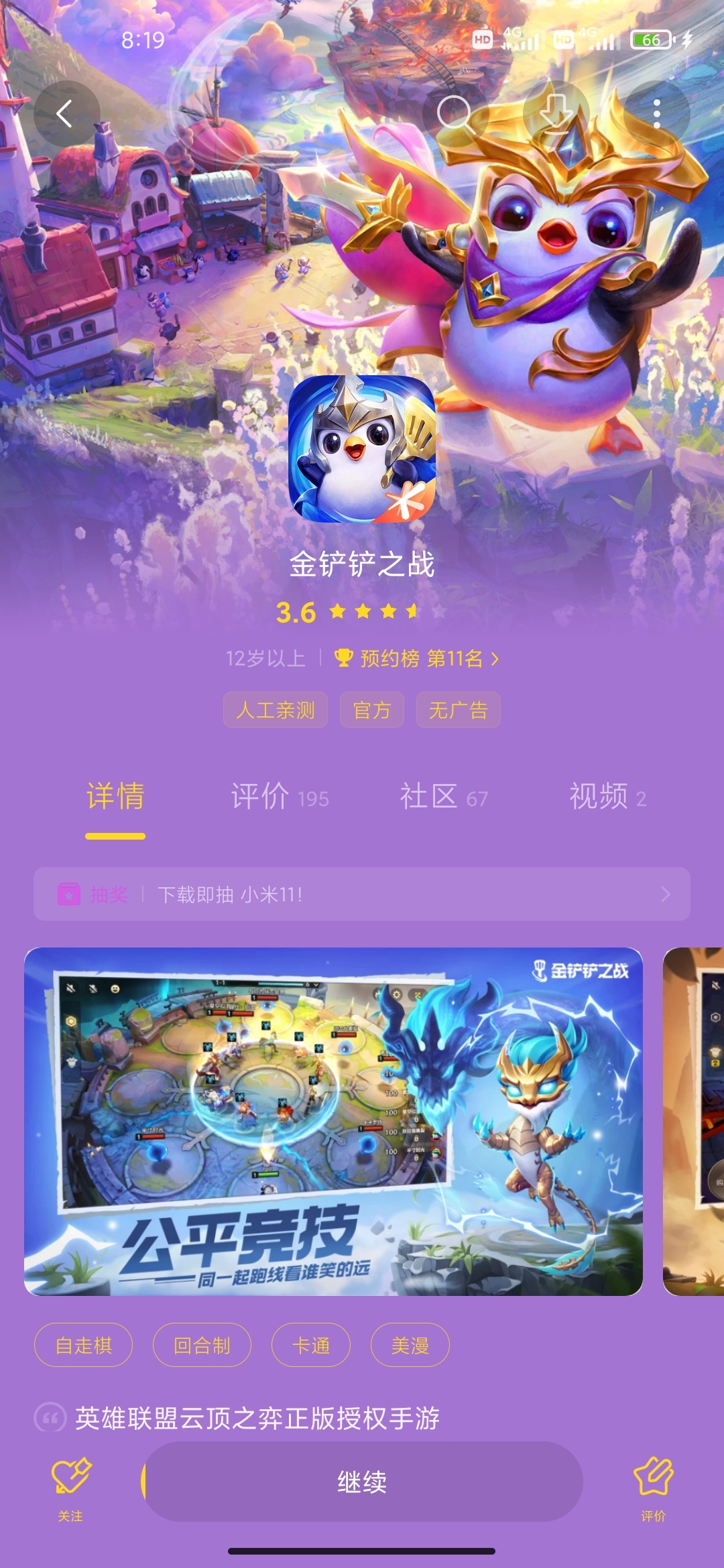Screen dimensions: 724x1568
Task: Open the download manager icon
Action: pos(556,114)
